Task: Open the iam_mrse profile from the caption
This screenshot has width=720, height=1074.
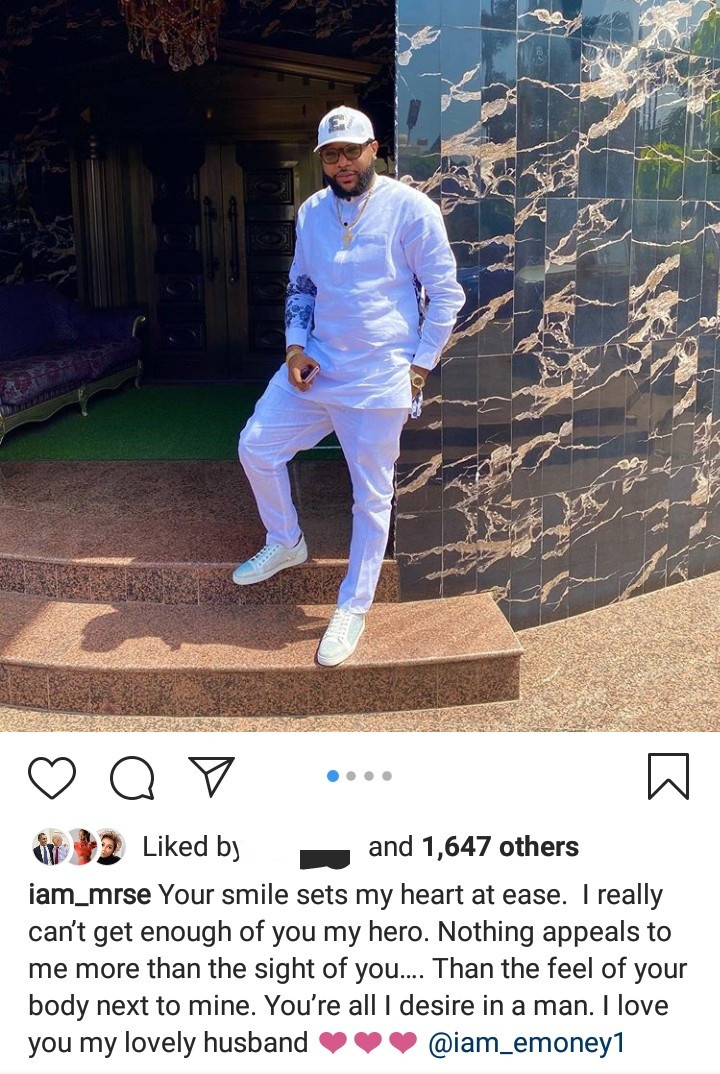Action: 89,894
